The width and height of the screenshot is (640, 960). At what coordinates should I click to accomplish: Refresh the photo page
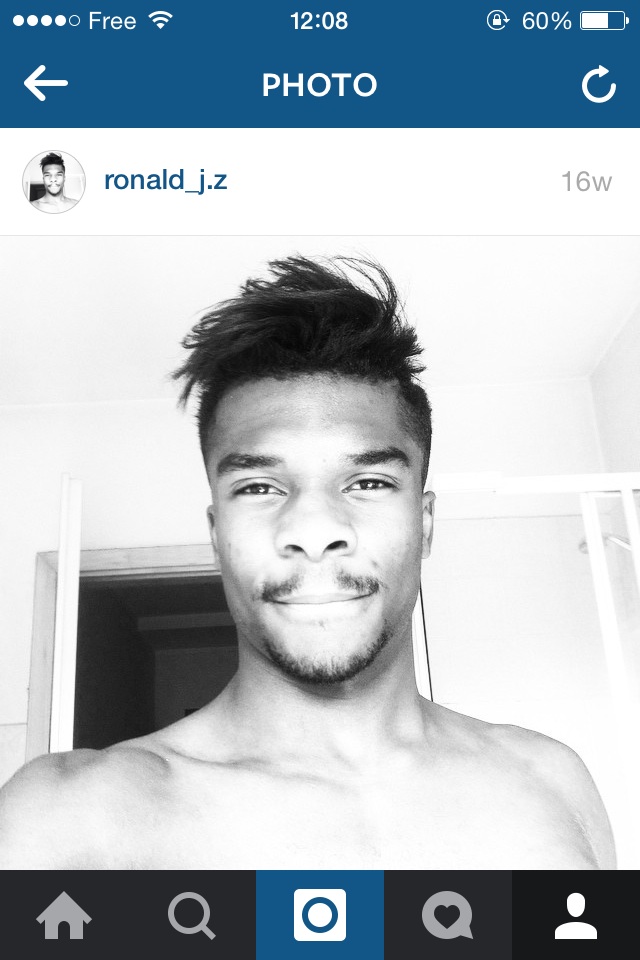point(598,86)
